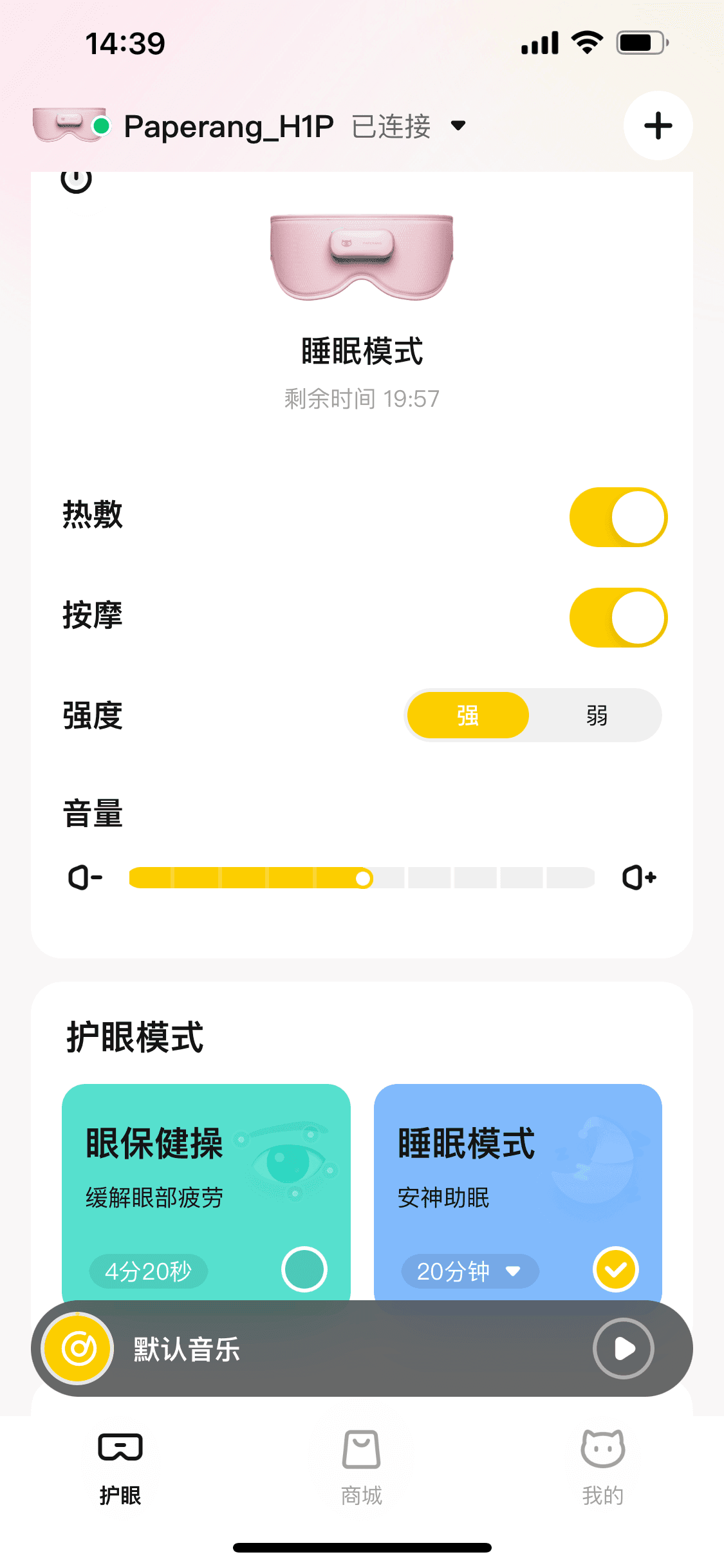Tap the plus button to add device
The height and width of the screenshot is (1568, 724).
[x=658, y=126]
